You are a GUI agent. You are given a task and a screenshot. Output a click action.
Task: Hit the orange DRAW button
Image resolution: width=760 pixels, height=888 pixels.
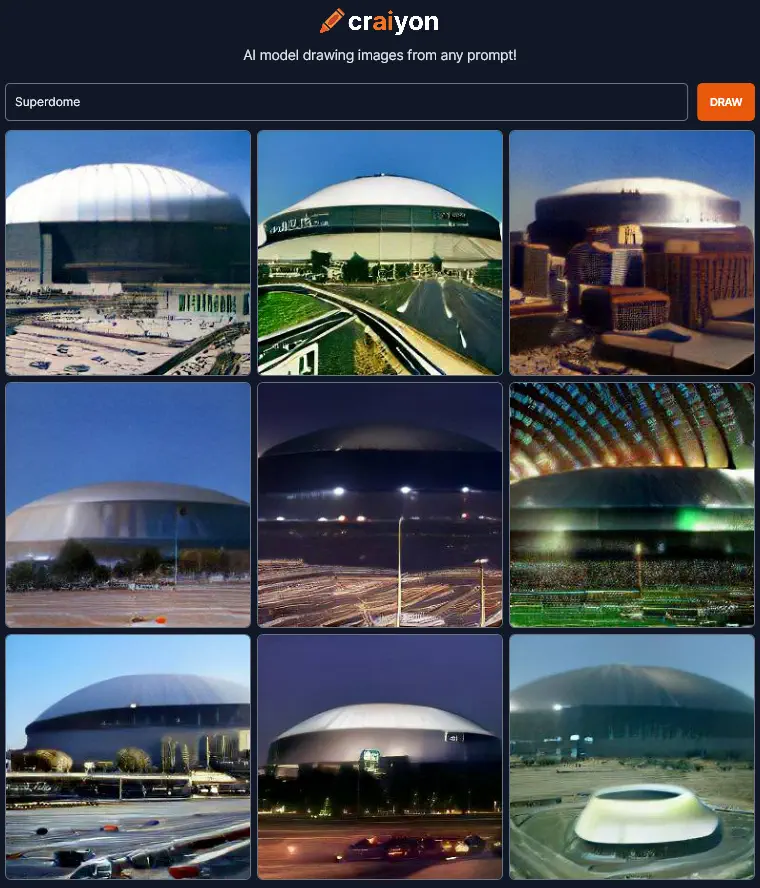tap(725, 102)
